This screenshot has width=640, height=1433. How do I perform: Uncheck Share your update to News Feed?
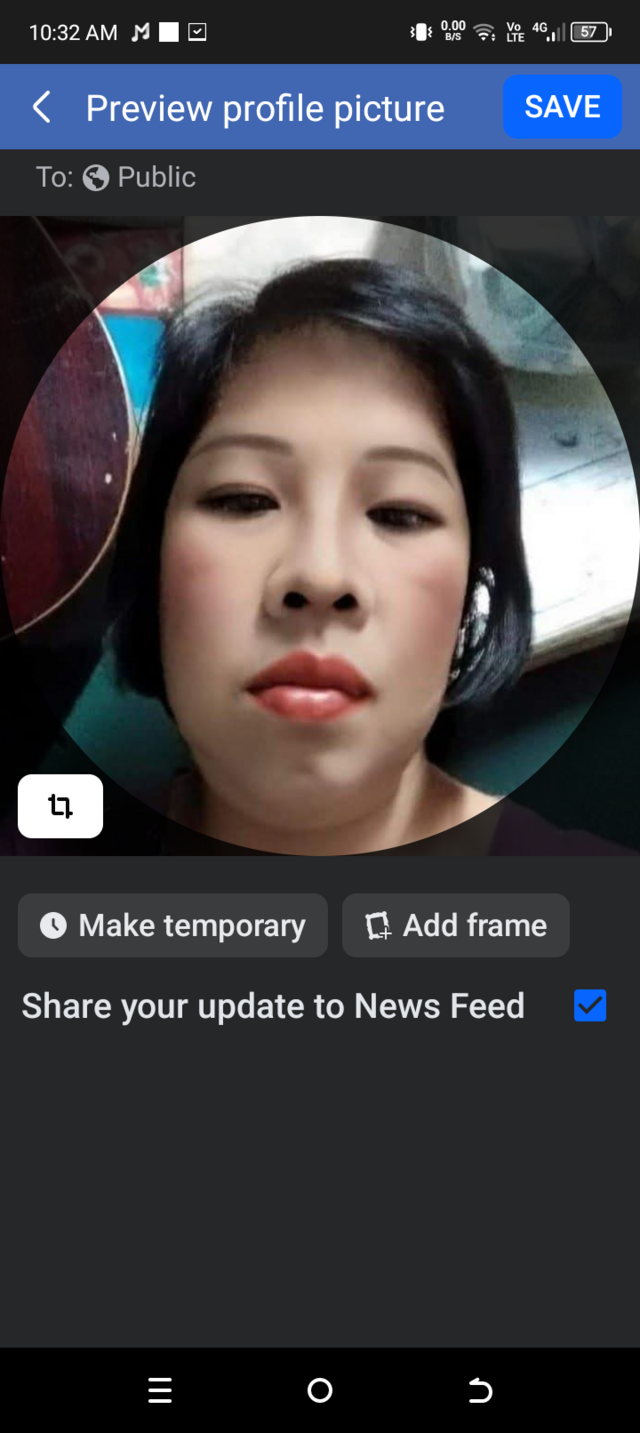(590, 1005)
